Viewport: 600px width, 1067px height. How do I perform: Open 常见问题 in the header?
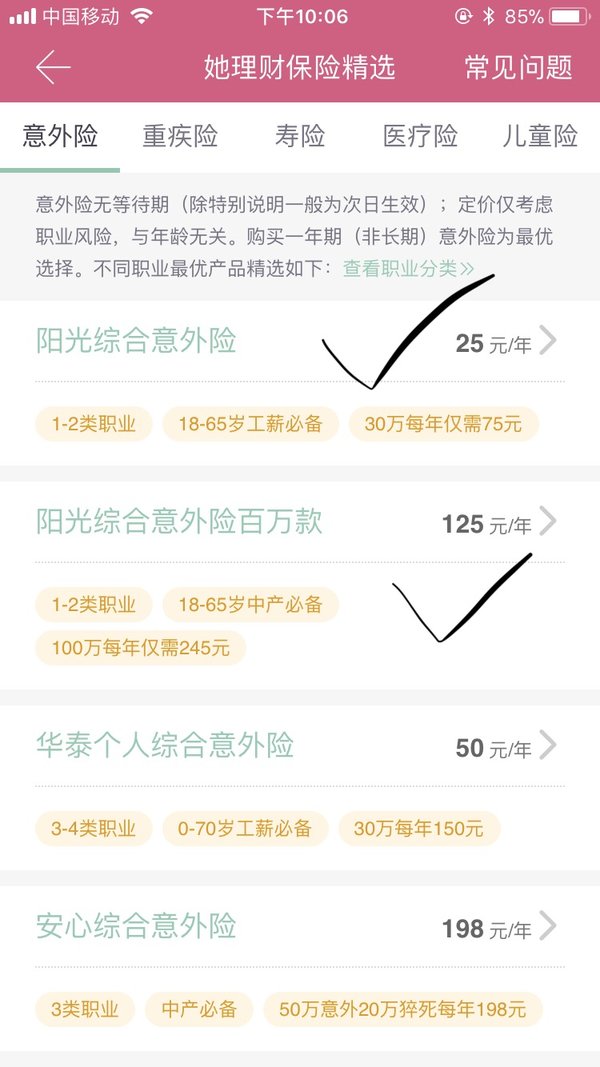(518, 67)
